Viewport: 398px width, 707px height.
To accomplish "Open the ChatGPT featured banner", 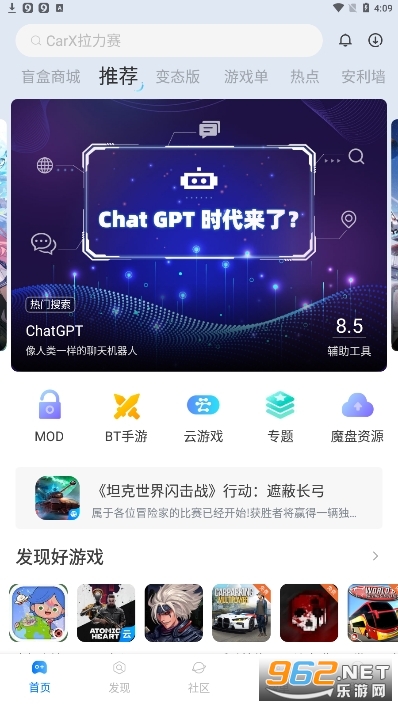I will [x=199, y=235].
